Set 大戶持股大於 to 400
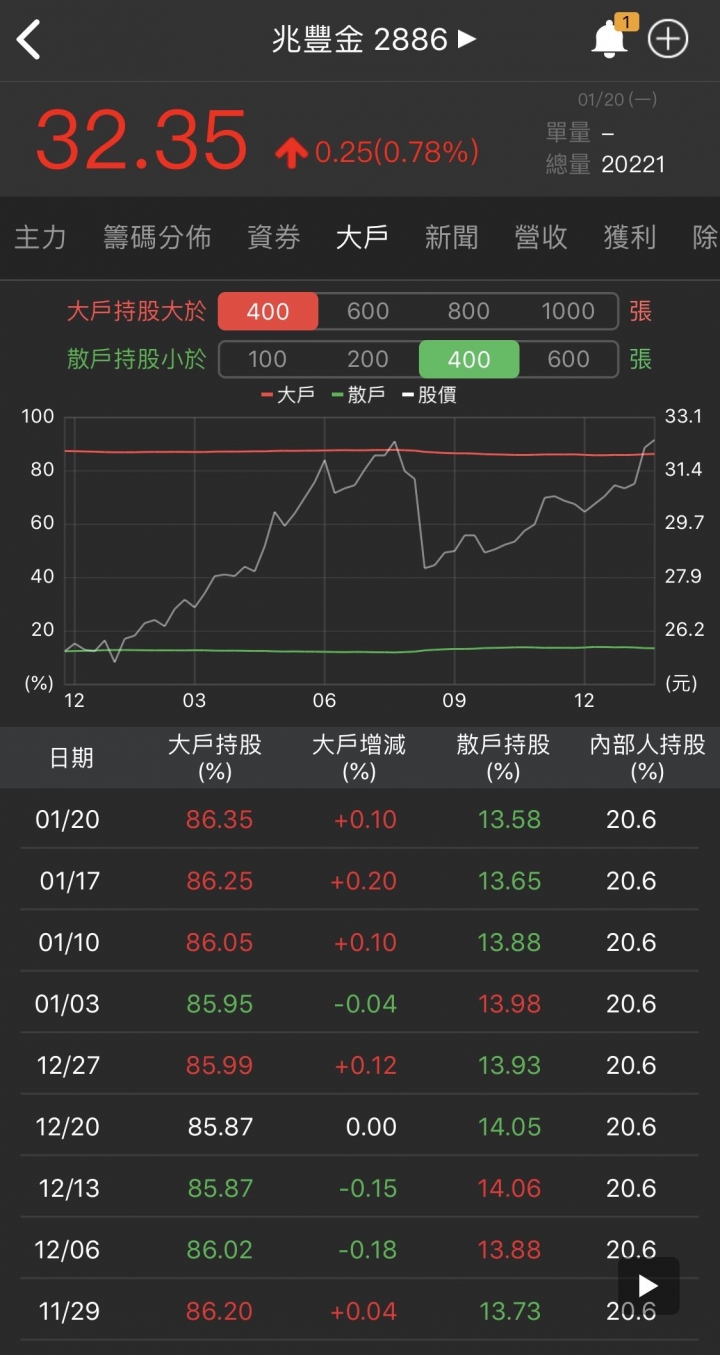 coord(268,311)
